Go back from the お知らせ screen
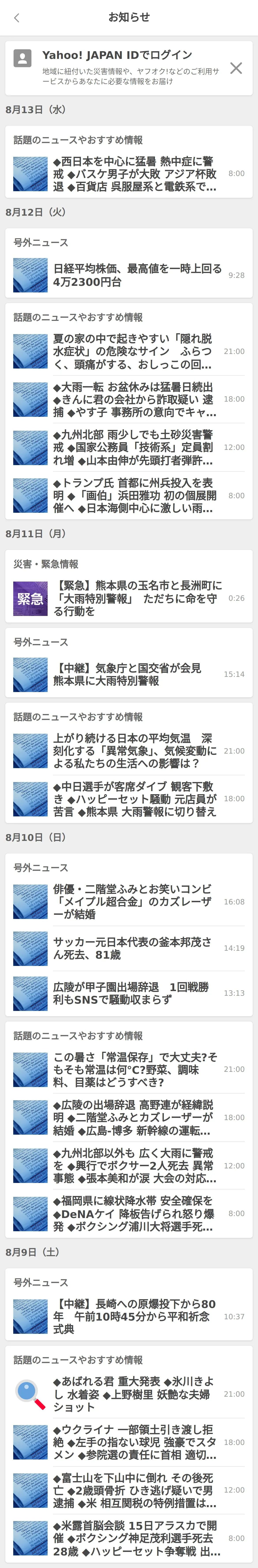 click(17, 18)
